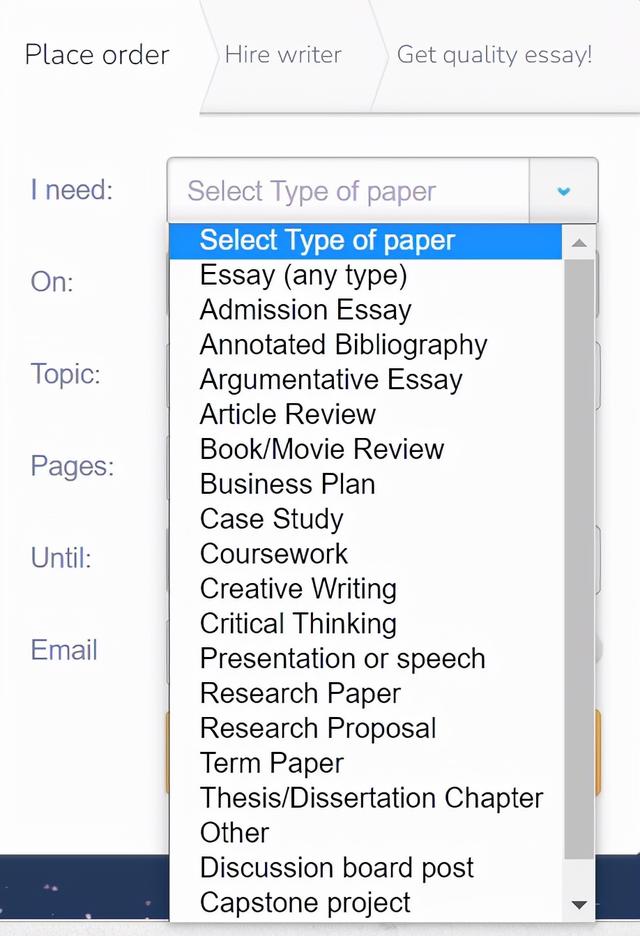The height and width of the screenshot is (936, 640).
Task: Select Creative Writing
Action: tap(298, 589)
